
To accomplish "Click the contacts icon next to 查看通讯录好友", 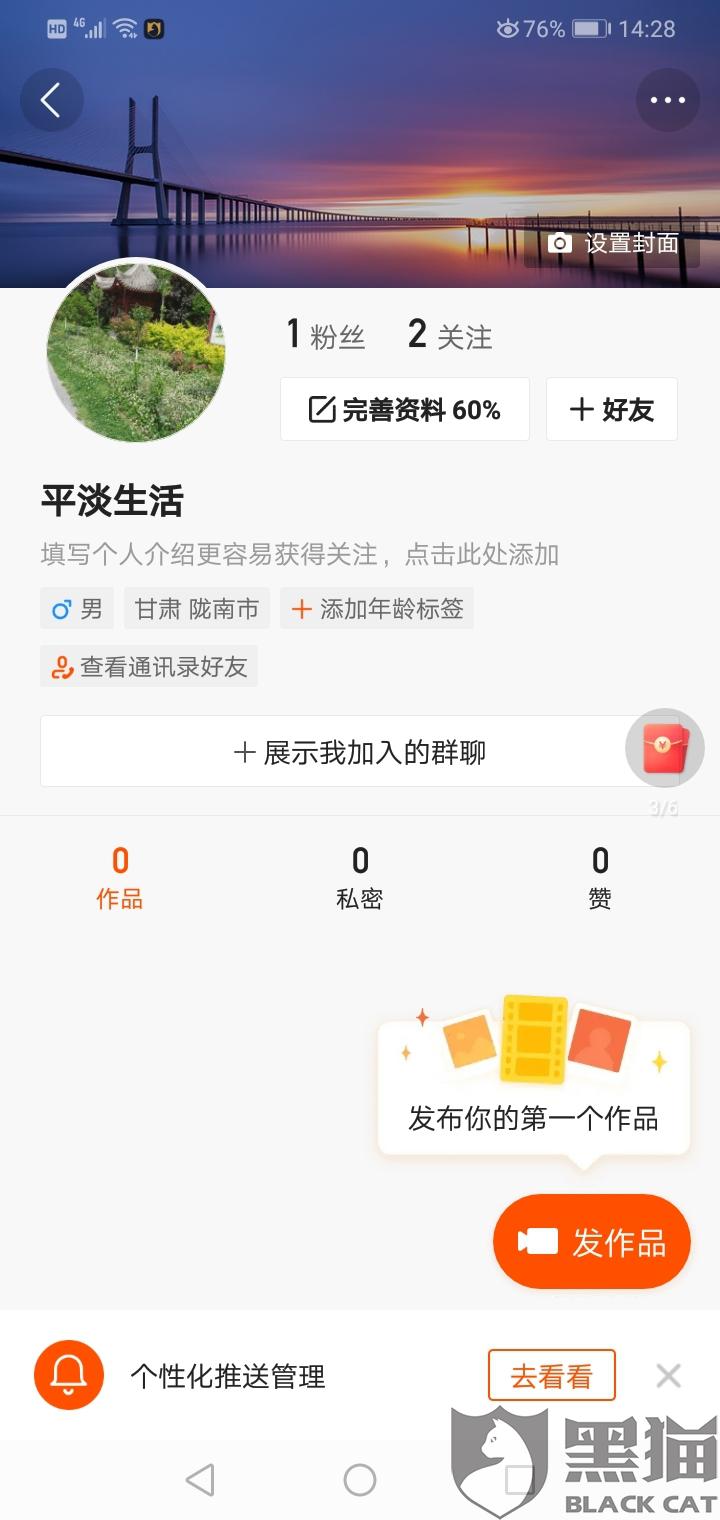I will click(60, 666).
